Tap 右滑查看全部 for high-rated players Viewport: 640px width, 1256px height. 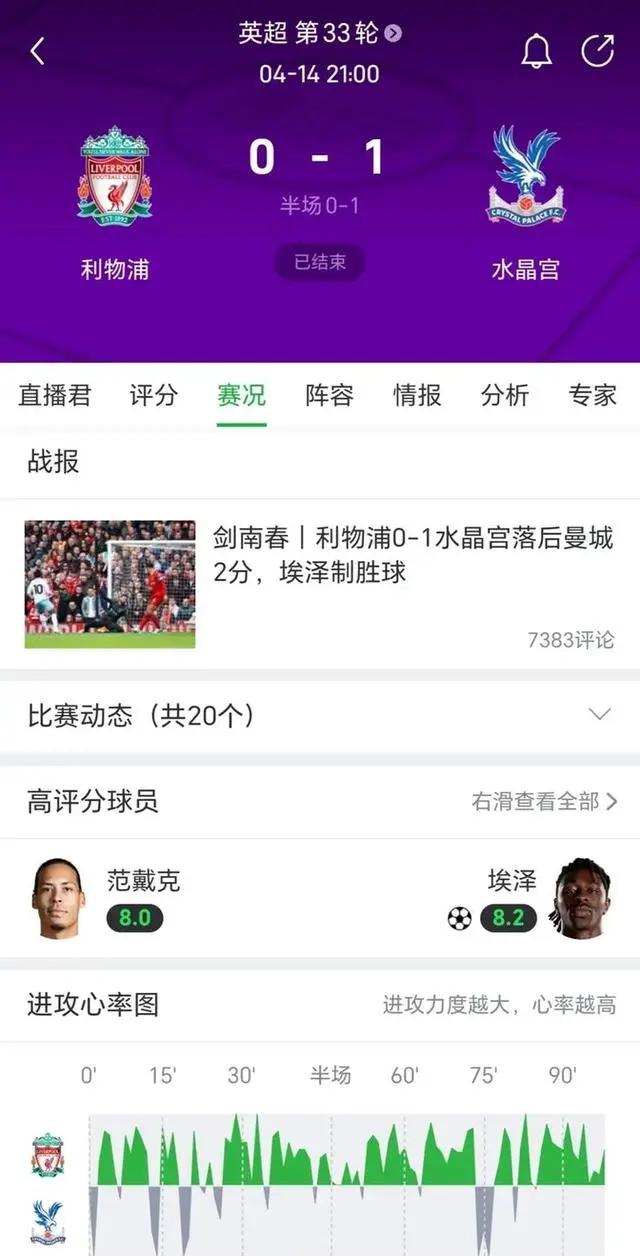pos(544,801)
